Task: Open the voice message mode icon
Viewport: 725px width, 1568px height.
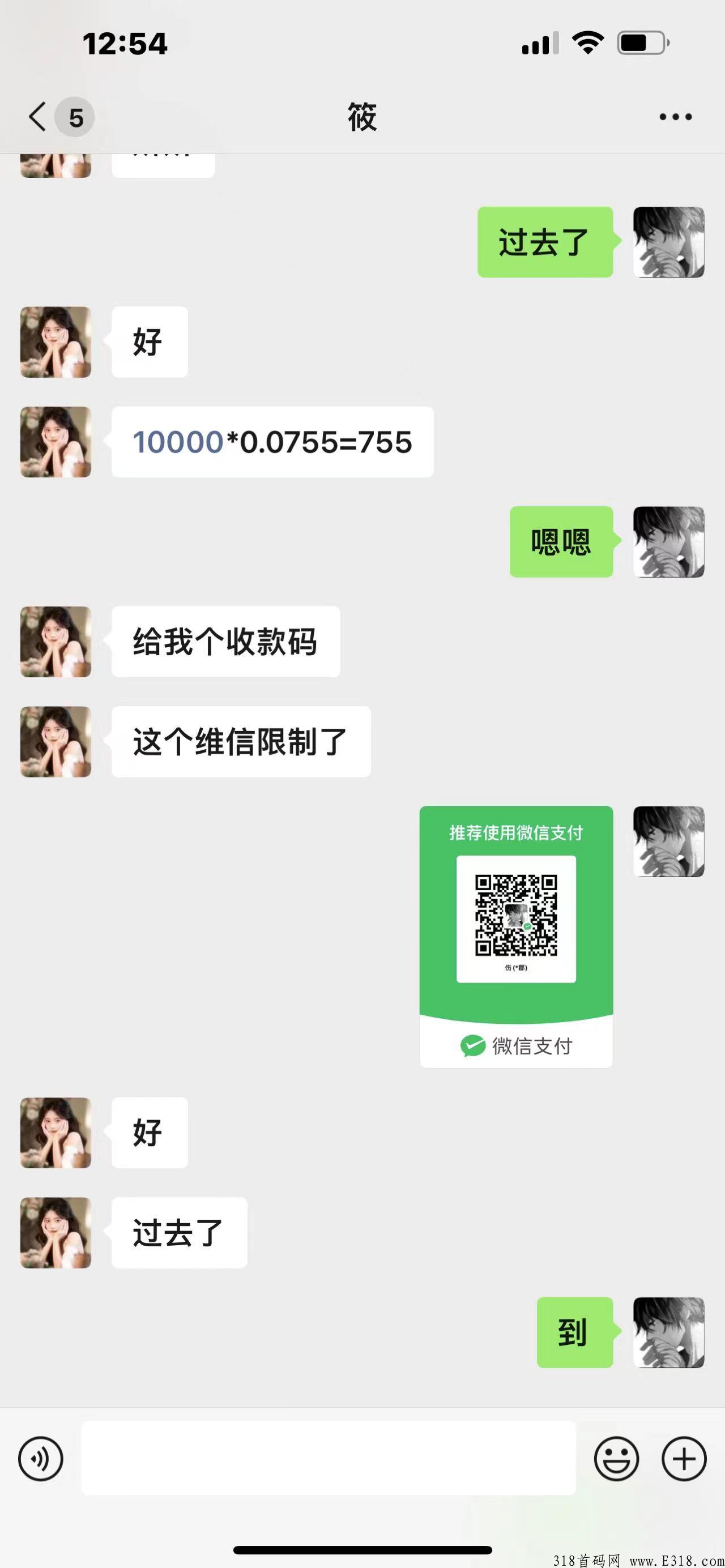Action: [x=40, y=1459]
